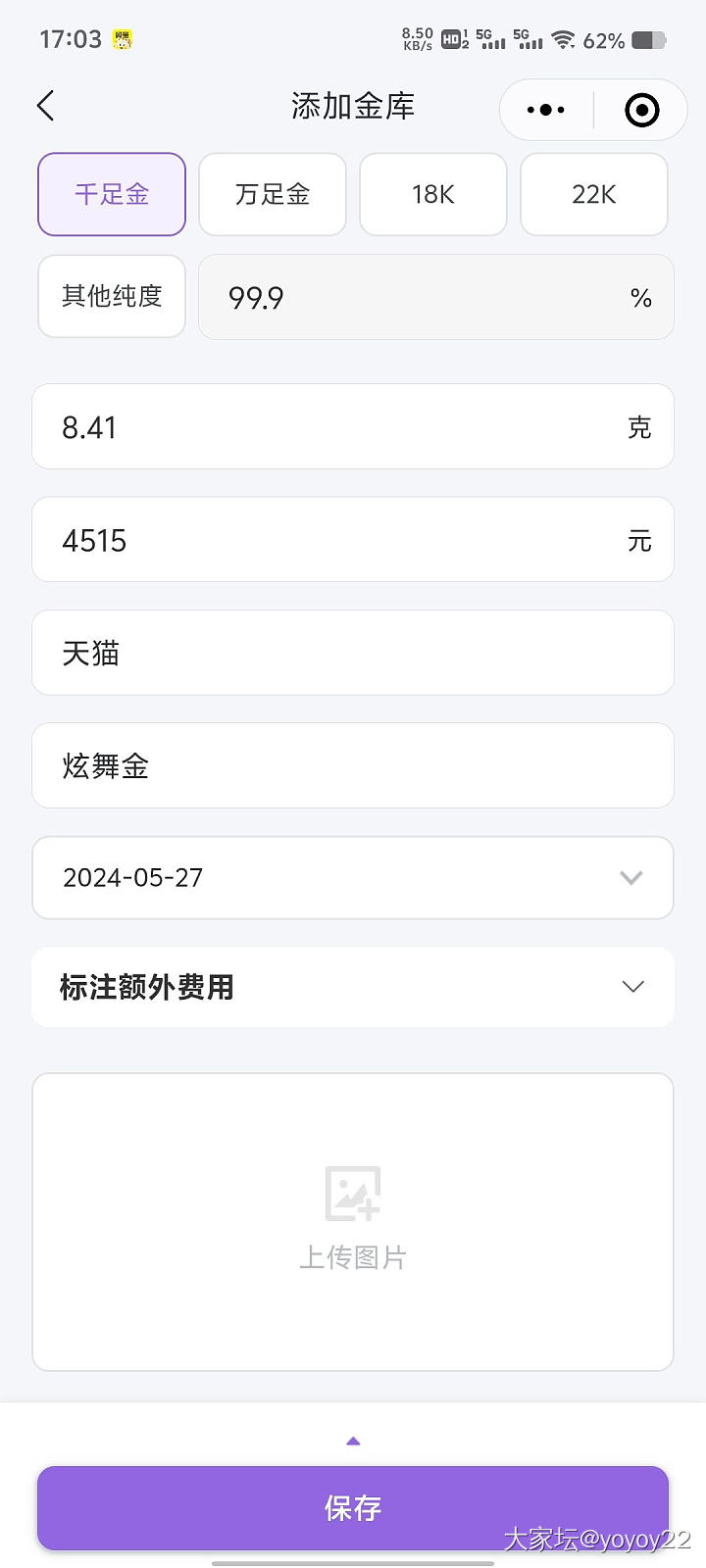The image size is (706, 1568).
Task: Select 18K gold purity
Action: [x=432, y=194]
